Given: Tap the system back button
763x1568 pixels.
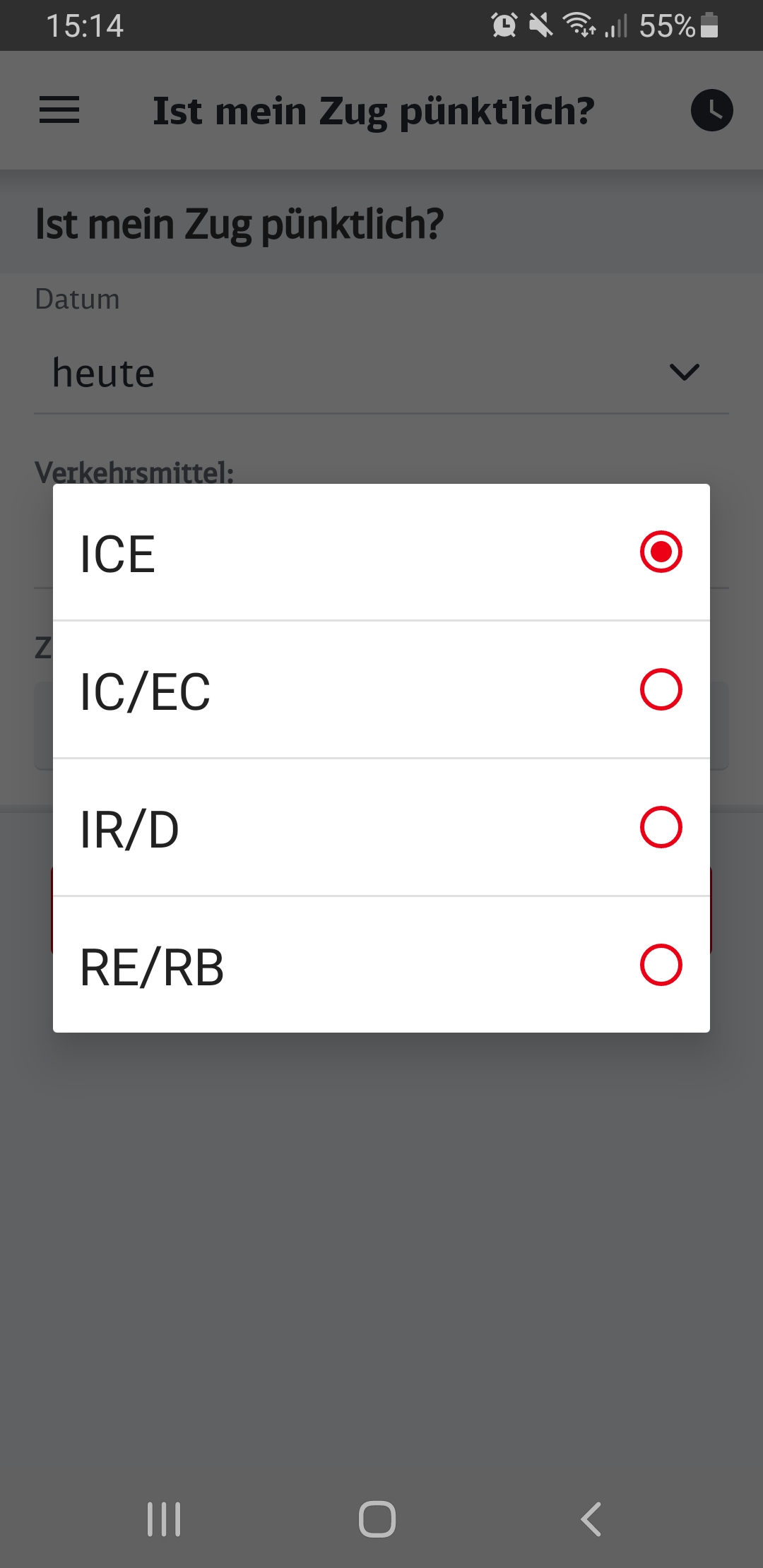Looking at the screenshot, I should [591, 1519].
